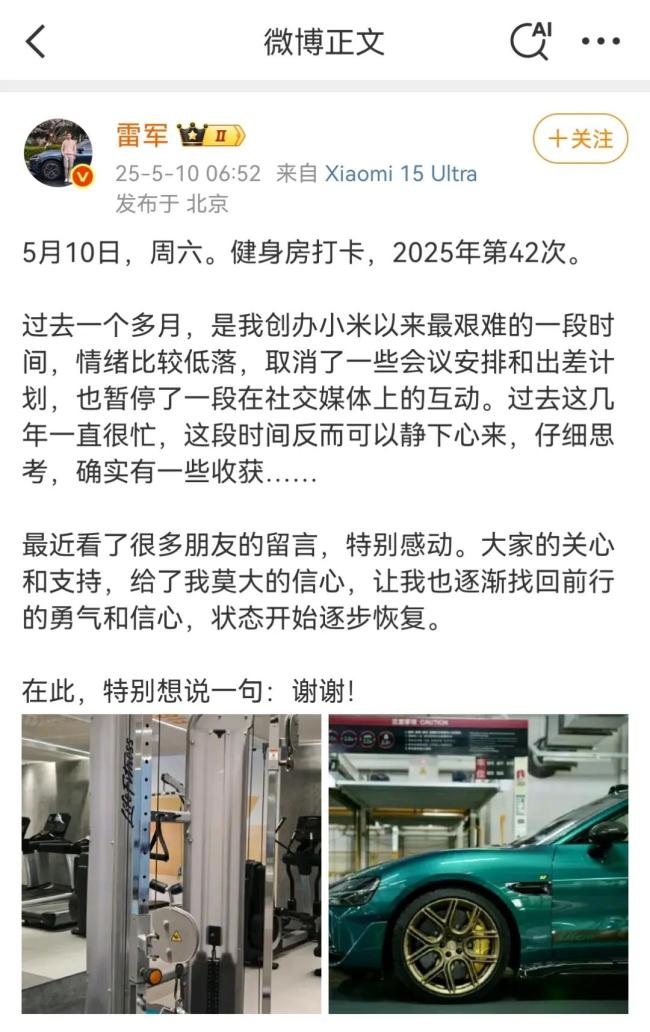Tap the crown membership badge beside 雷军
Viewport: 650px width, 1032px height.
tap(210, 135)
